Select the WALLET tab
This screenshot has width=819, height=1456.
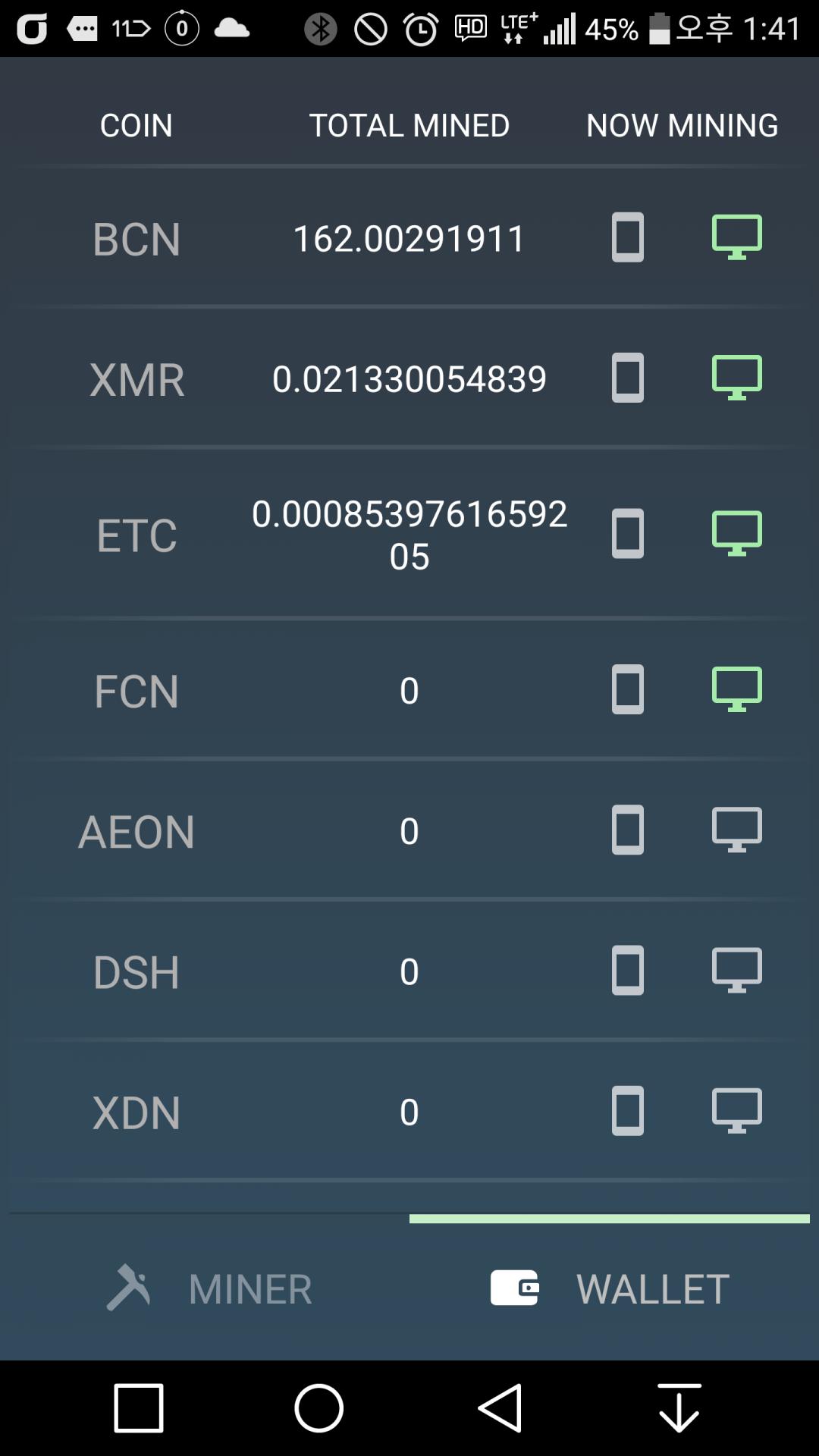[x=610, y=1288]
